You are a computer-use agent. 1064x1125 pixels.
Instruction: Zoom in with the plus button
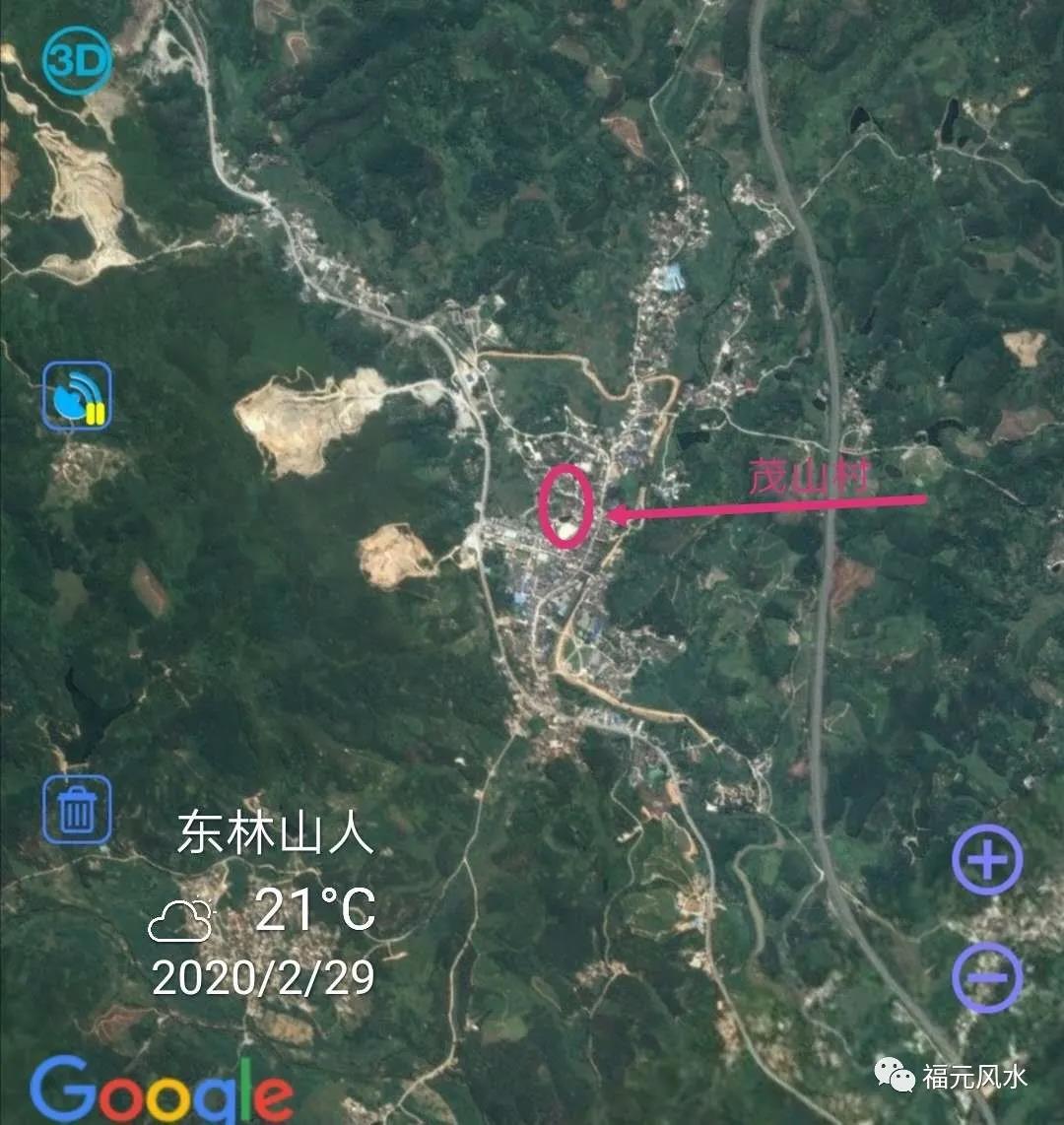(987, 859)
